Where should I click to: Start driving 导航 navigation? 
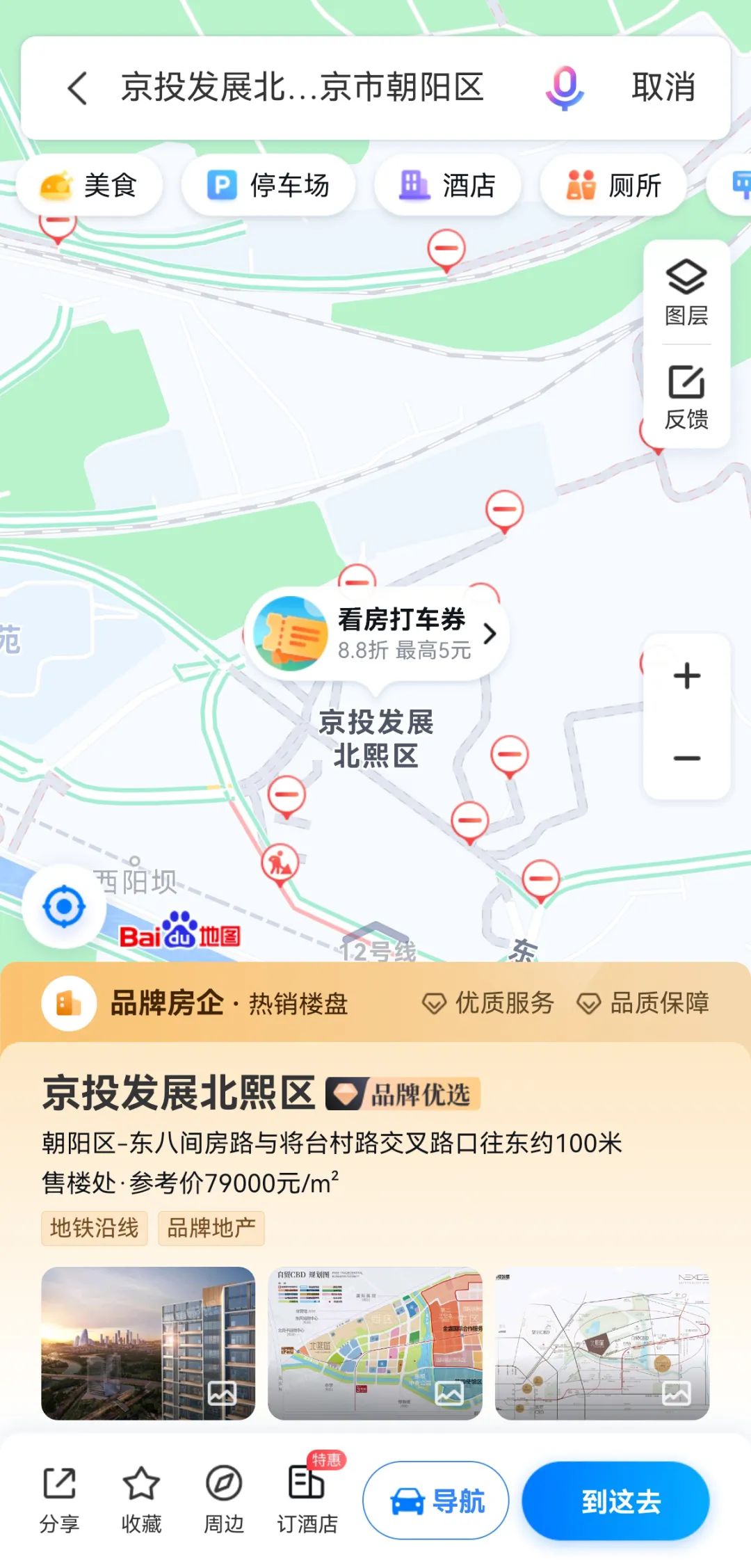[x=436, y=1501]
